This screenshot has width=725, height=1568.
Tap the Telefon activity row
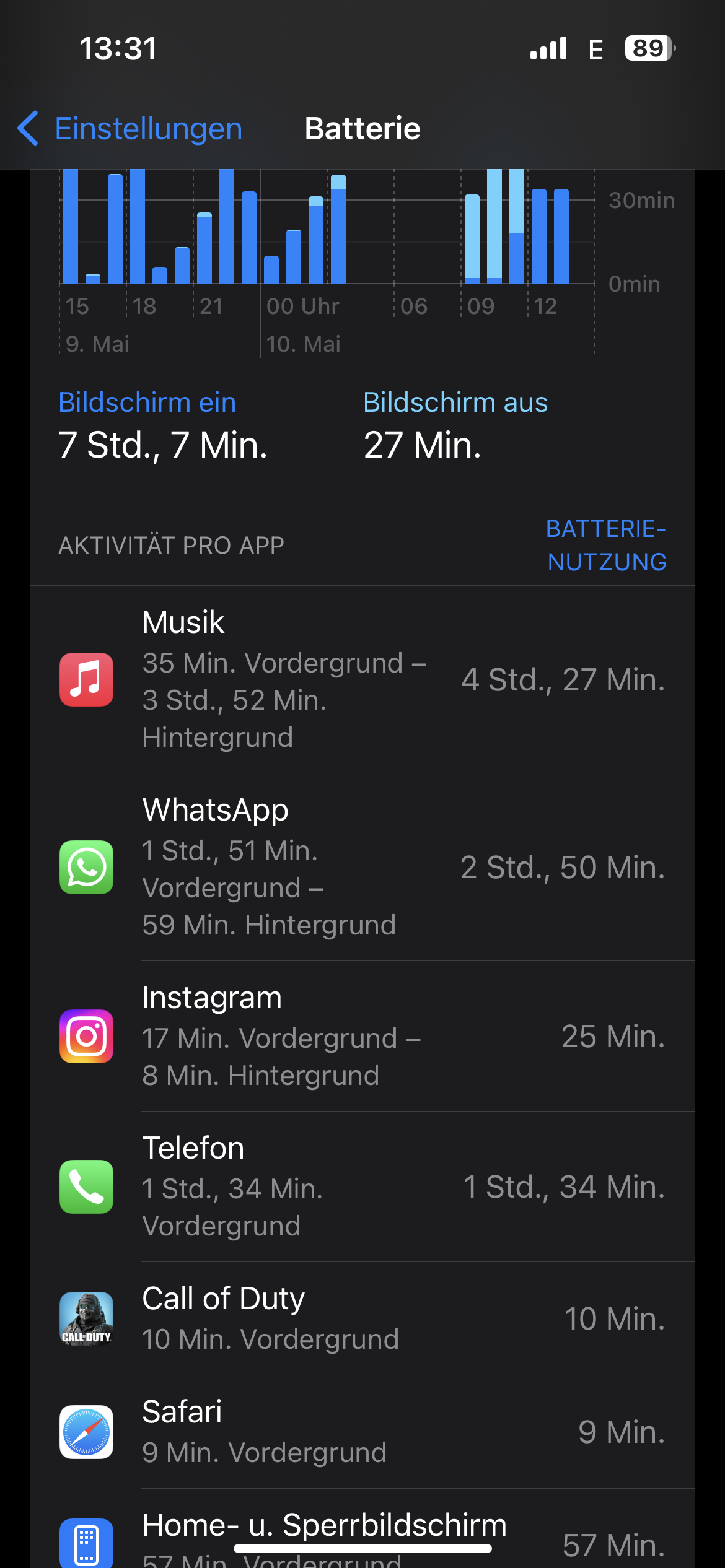point(362,1187)
